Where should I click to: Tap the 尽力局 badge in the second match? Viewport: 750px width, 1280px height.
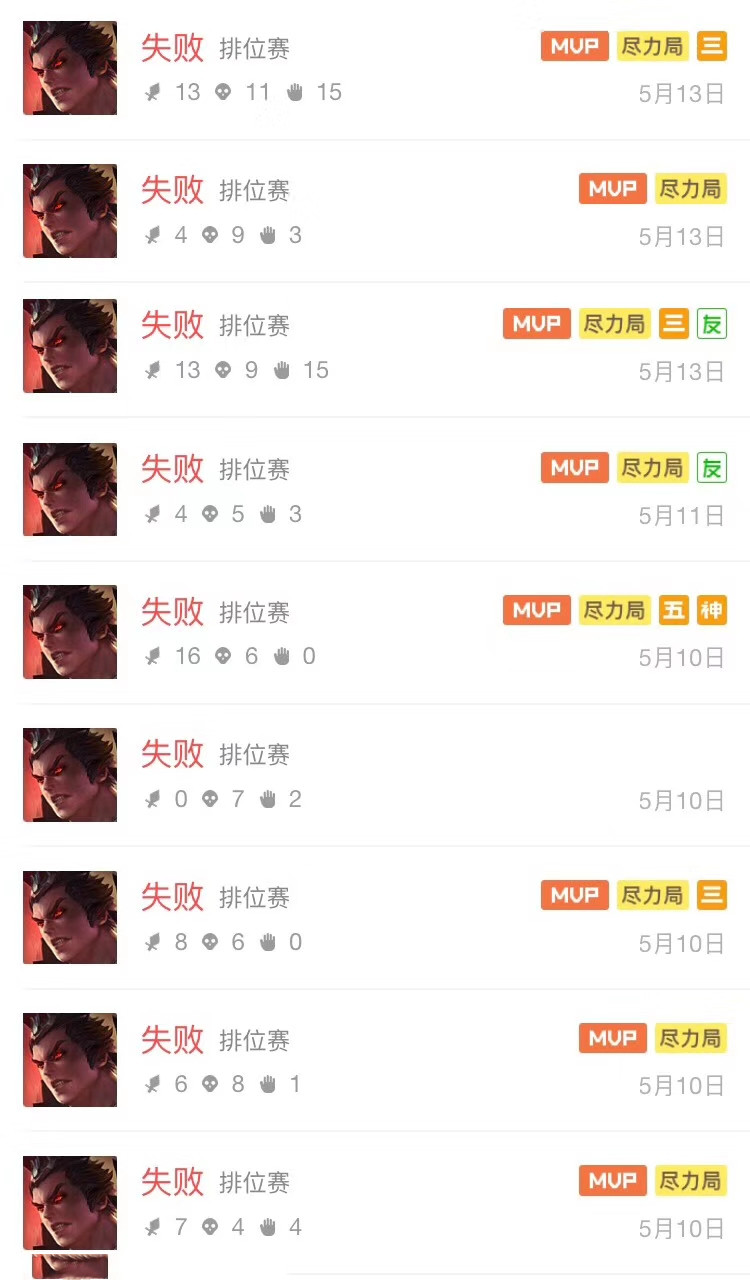pyautogui.click(x=690, y=188)
